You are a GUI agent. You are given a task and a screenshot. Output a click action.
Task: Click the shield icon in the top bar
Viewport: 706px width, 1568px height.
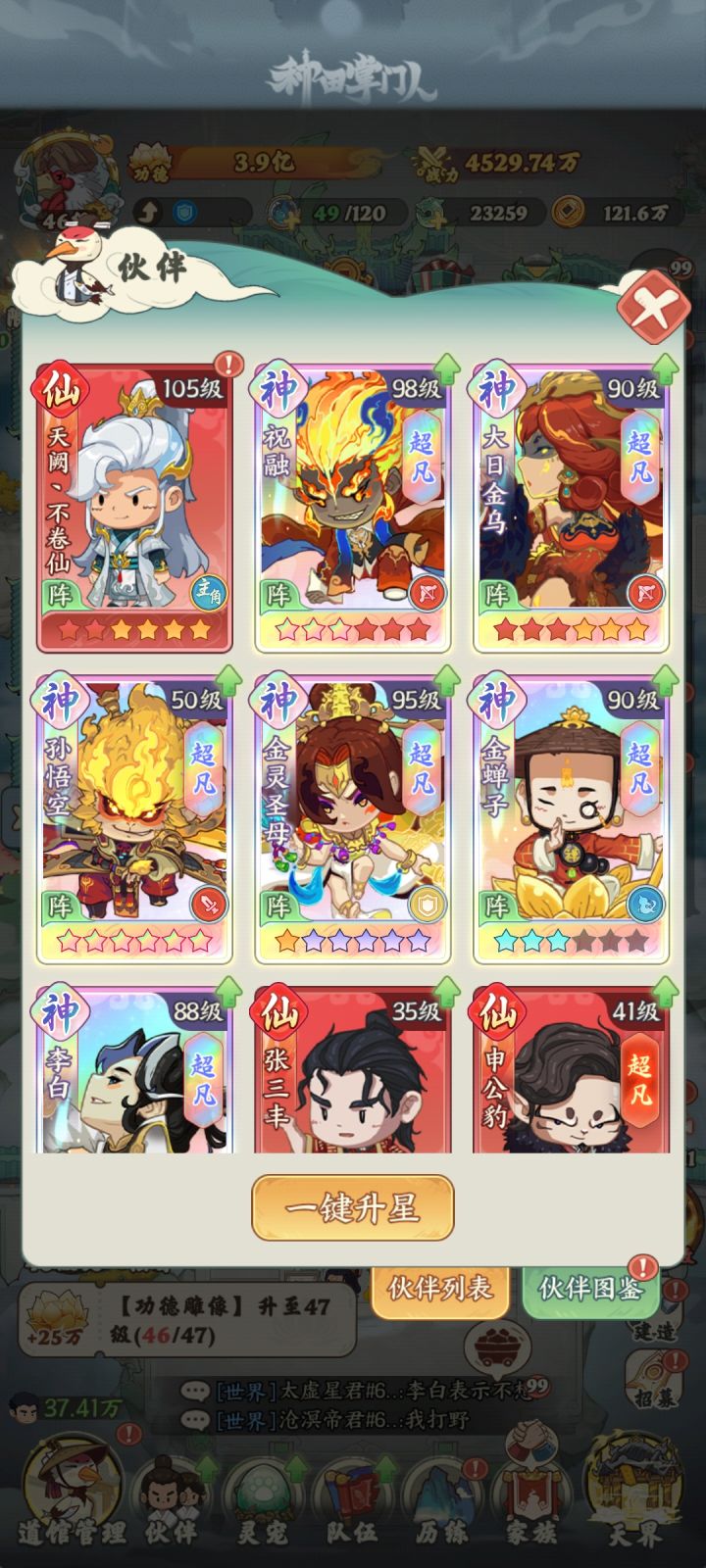[186, 209]
